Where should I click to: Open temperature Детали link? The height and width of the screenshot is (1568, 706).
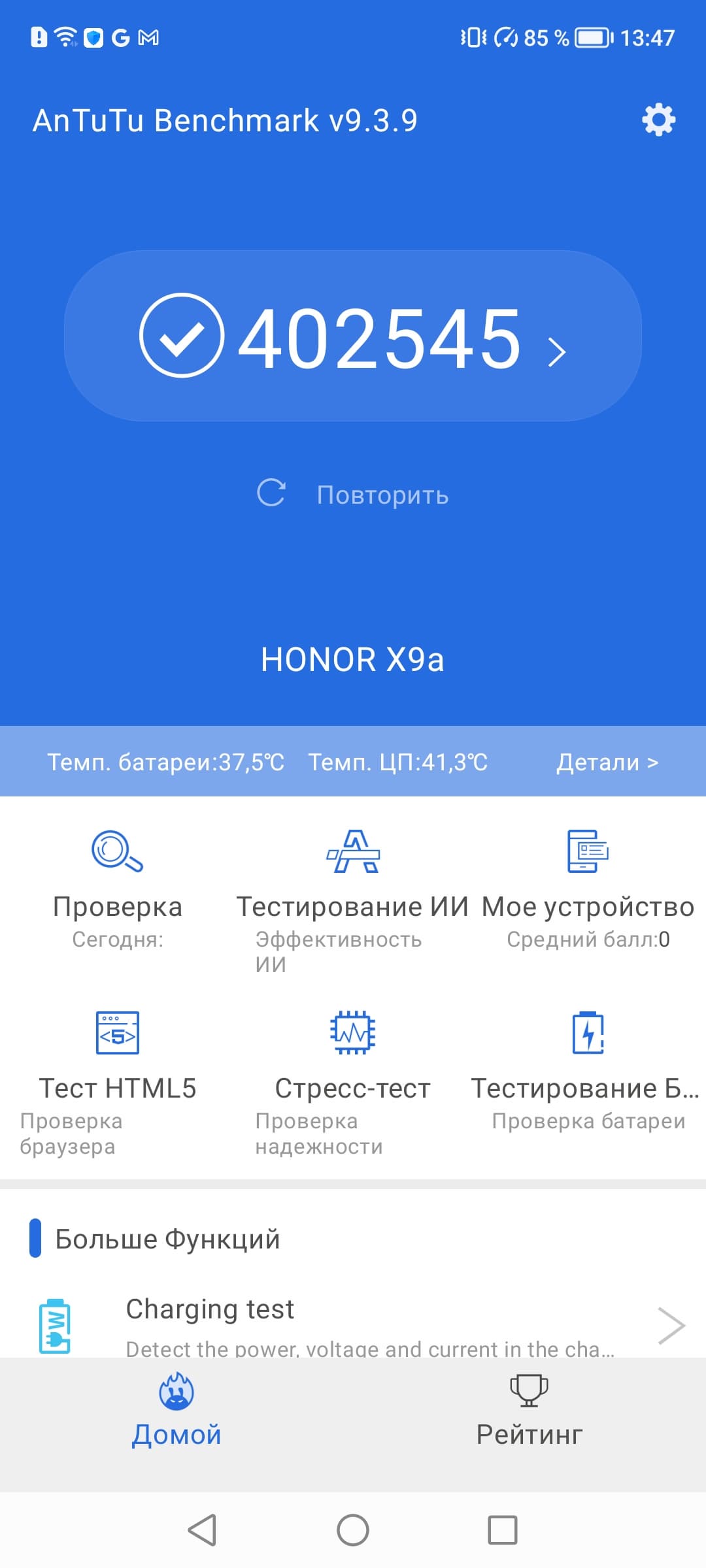pyautogui.click(x=607, y=762)
